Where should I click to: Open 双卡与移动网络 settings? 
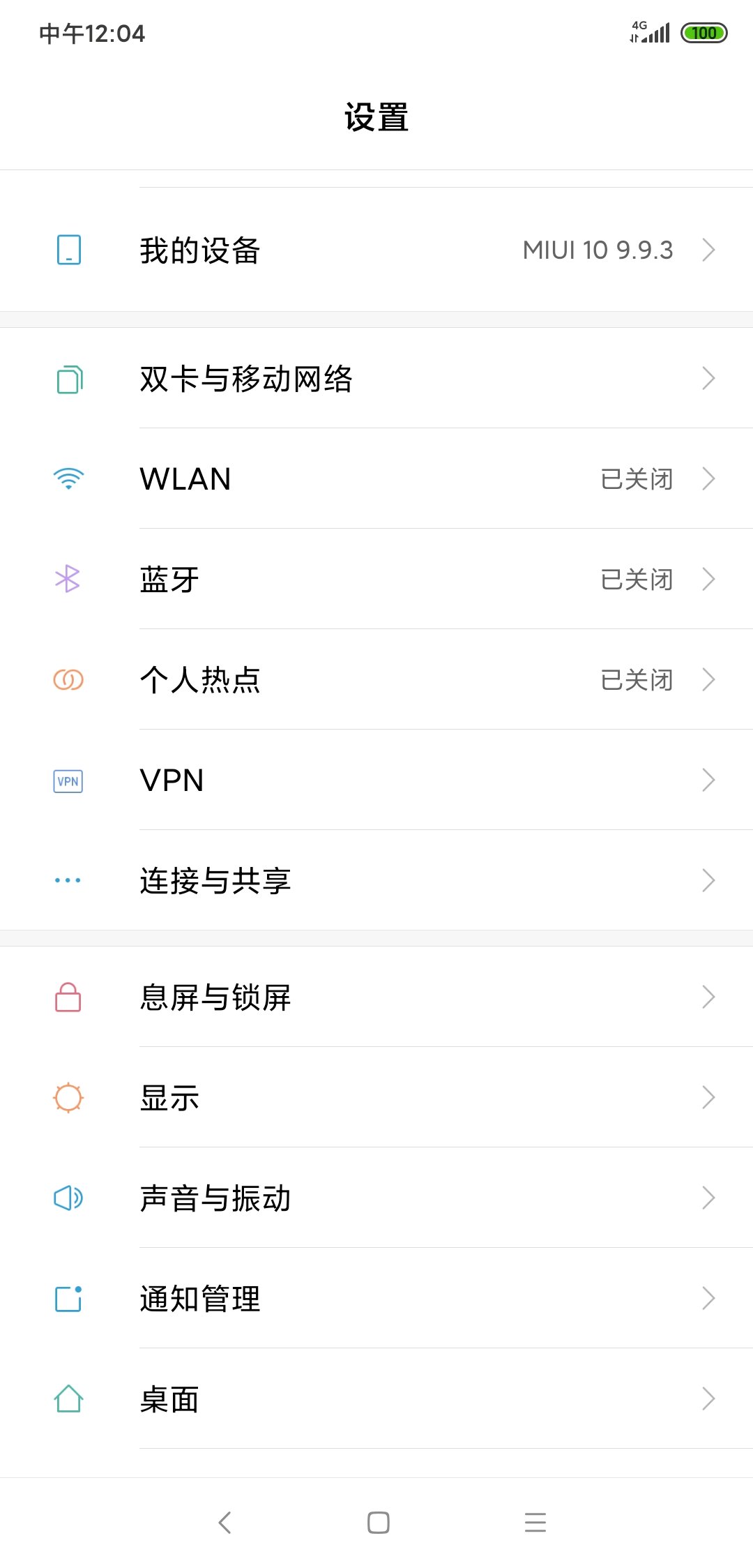tap(376, 379)
